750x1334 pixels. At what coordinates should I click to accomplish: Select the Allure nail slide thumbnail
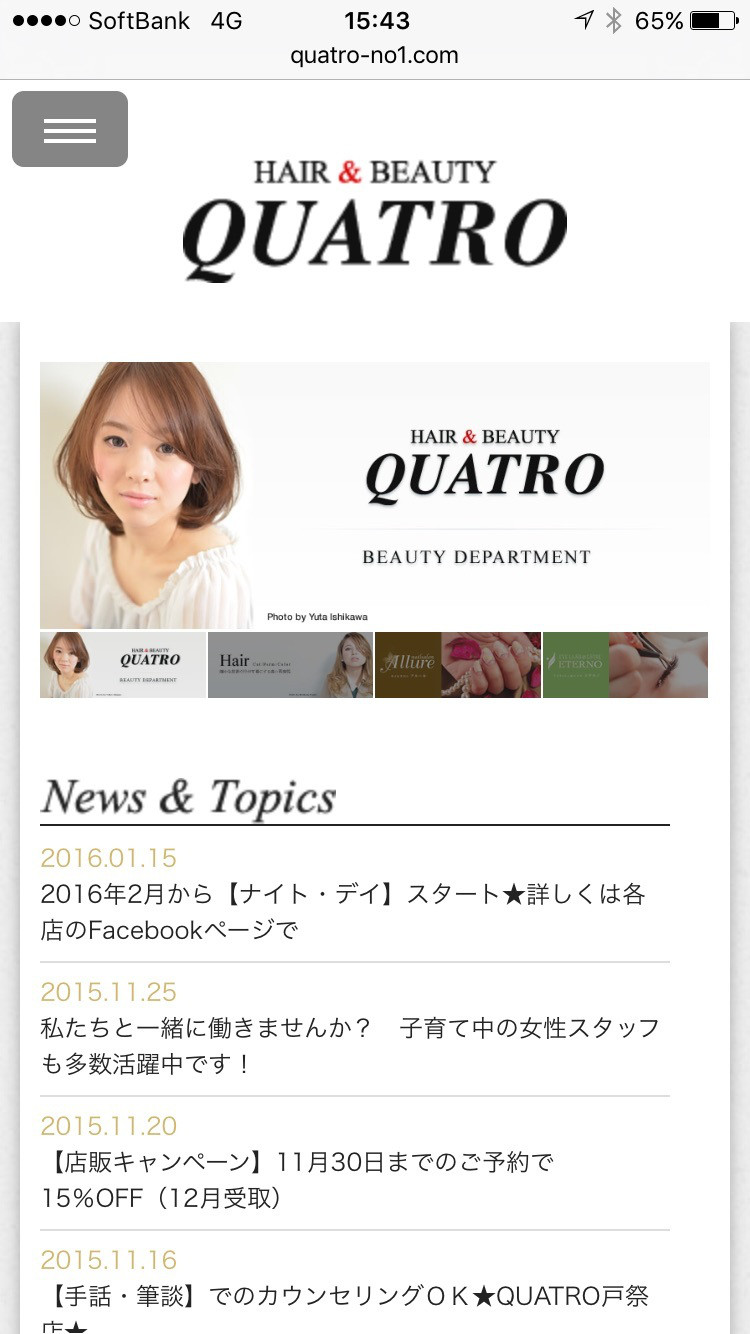tap(458, 665)
